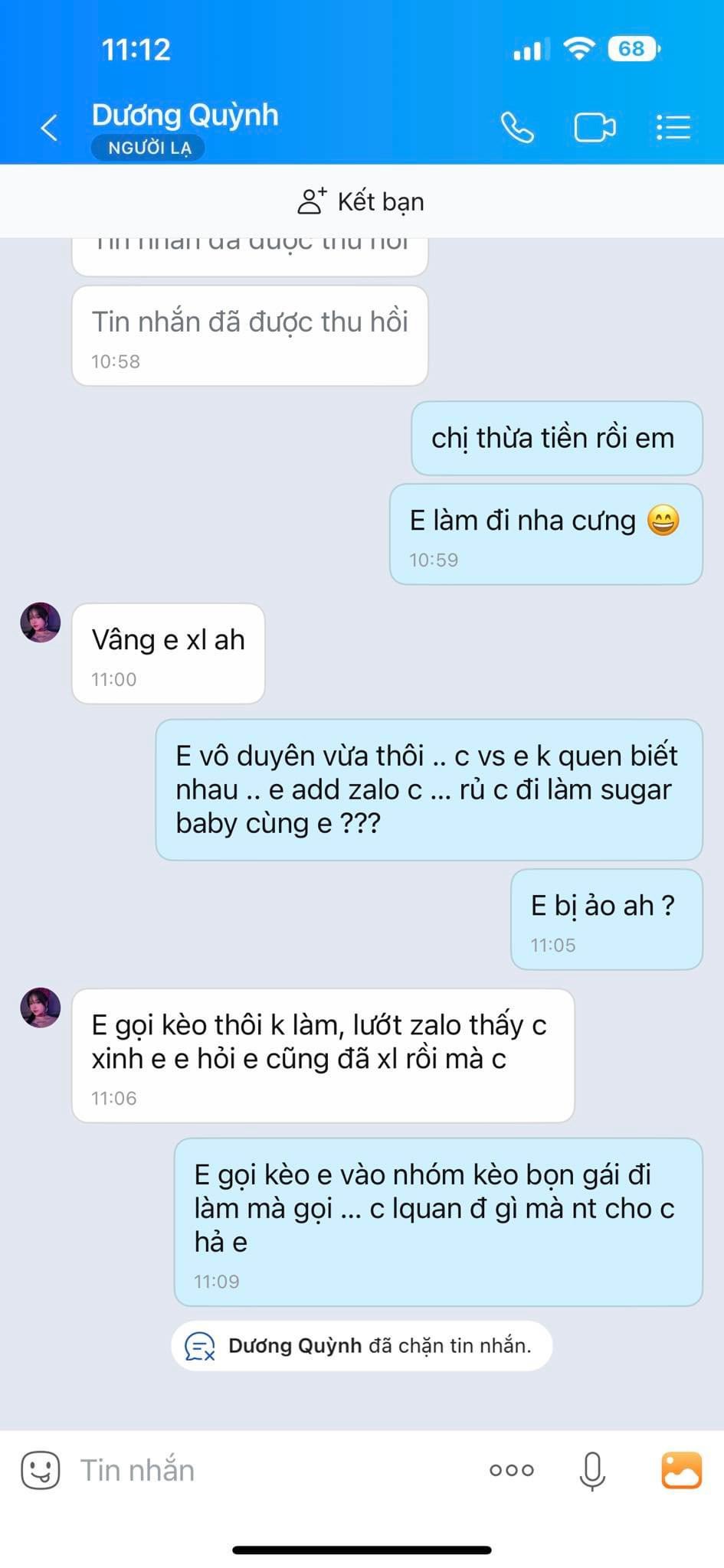Start a voice call with Dương Quỳnh
The height and width of the screenshot is (1568, 724).
pos(517,128)
